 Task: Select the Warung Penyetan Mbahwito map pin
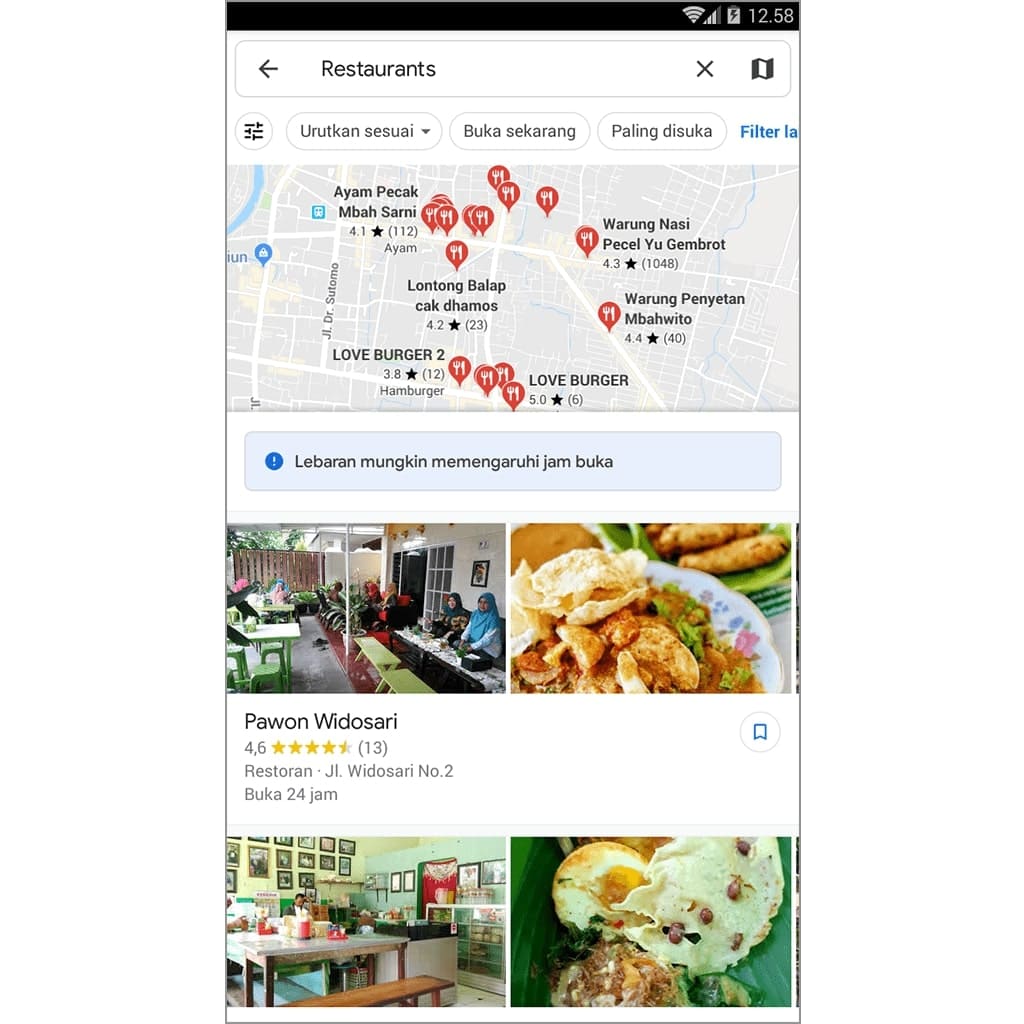click(x=609, y=315)
